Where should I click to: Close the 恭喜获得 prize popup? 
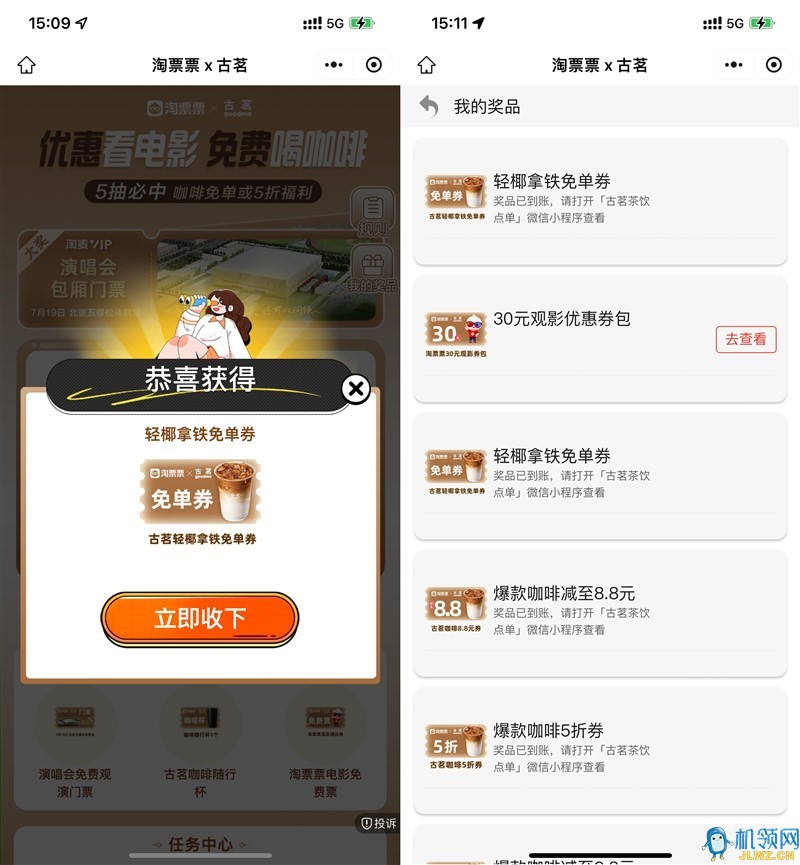click(x=355, y=389)
